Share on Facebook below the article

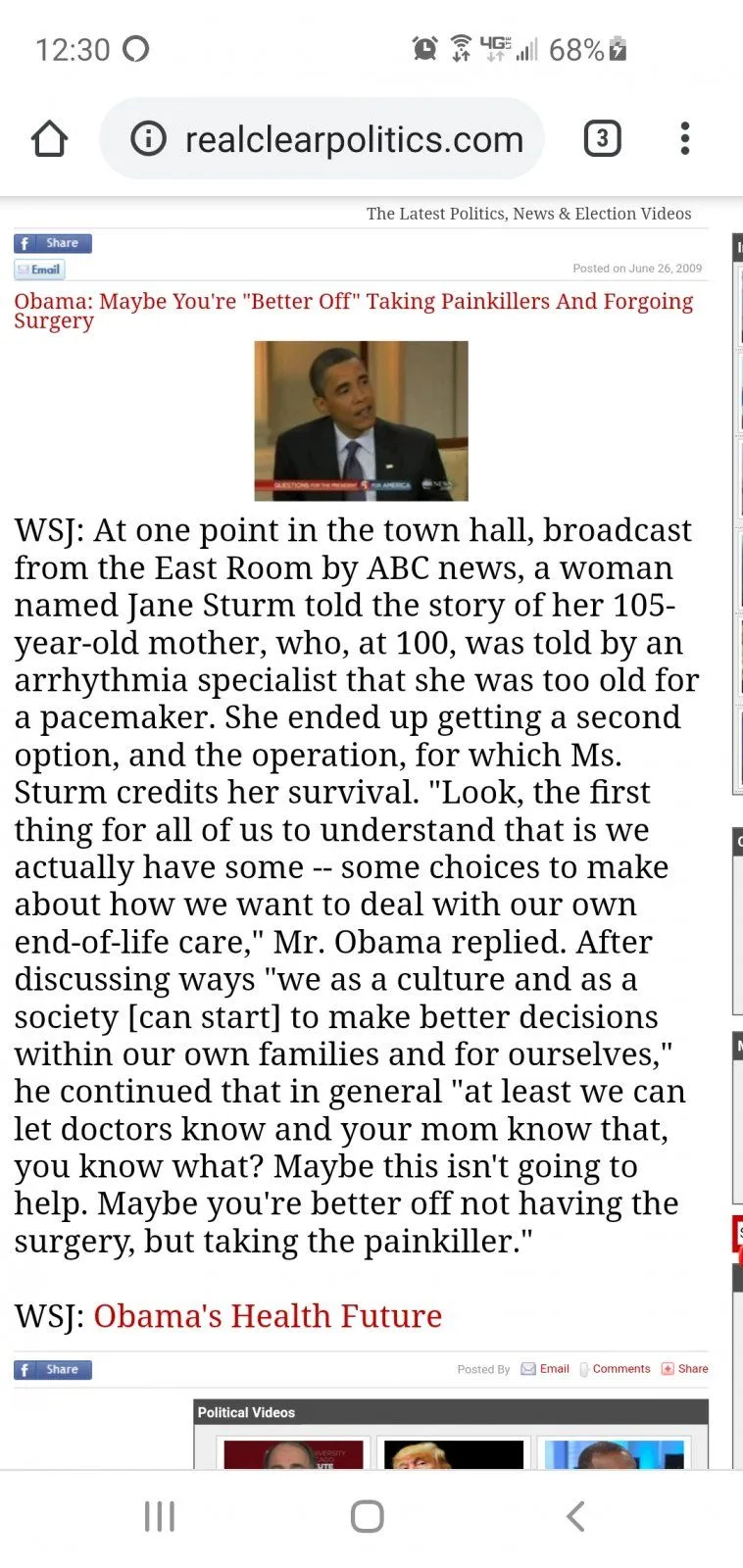click(53, 1369)
